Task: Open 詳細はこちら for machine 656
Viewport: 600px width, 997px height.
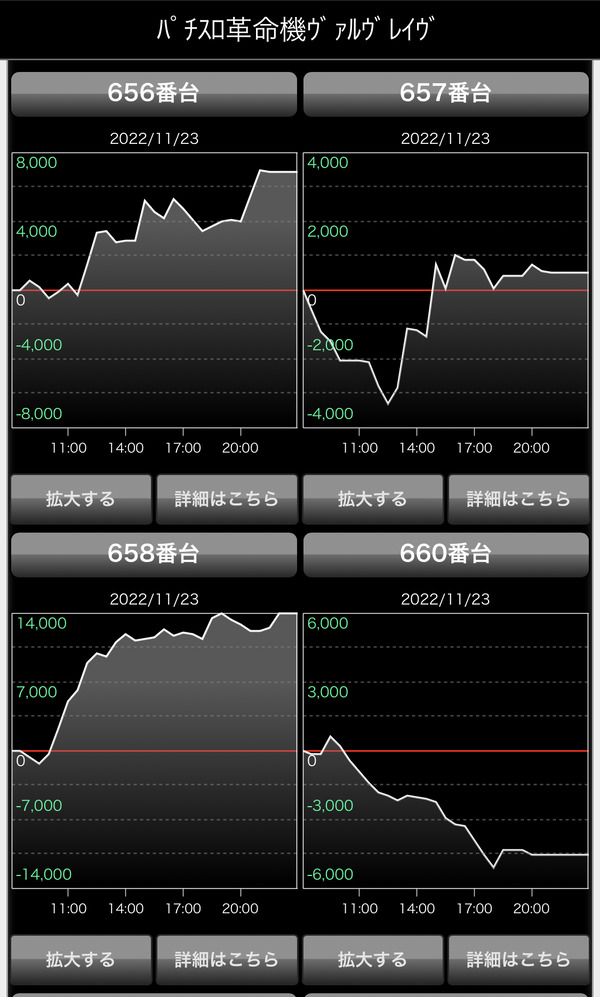Action: pos(227,499)
